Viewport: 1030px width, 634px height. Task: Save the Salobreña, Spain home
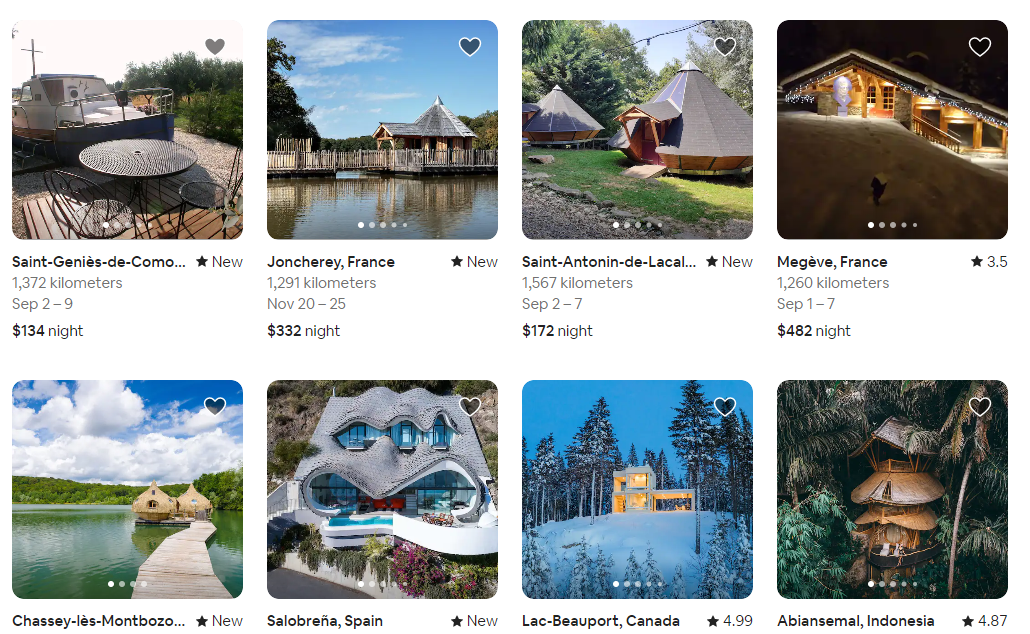pyautogui.click(x=470, y=407)
